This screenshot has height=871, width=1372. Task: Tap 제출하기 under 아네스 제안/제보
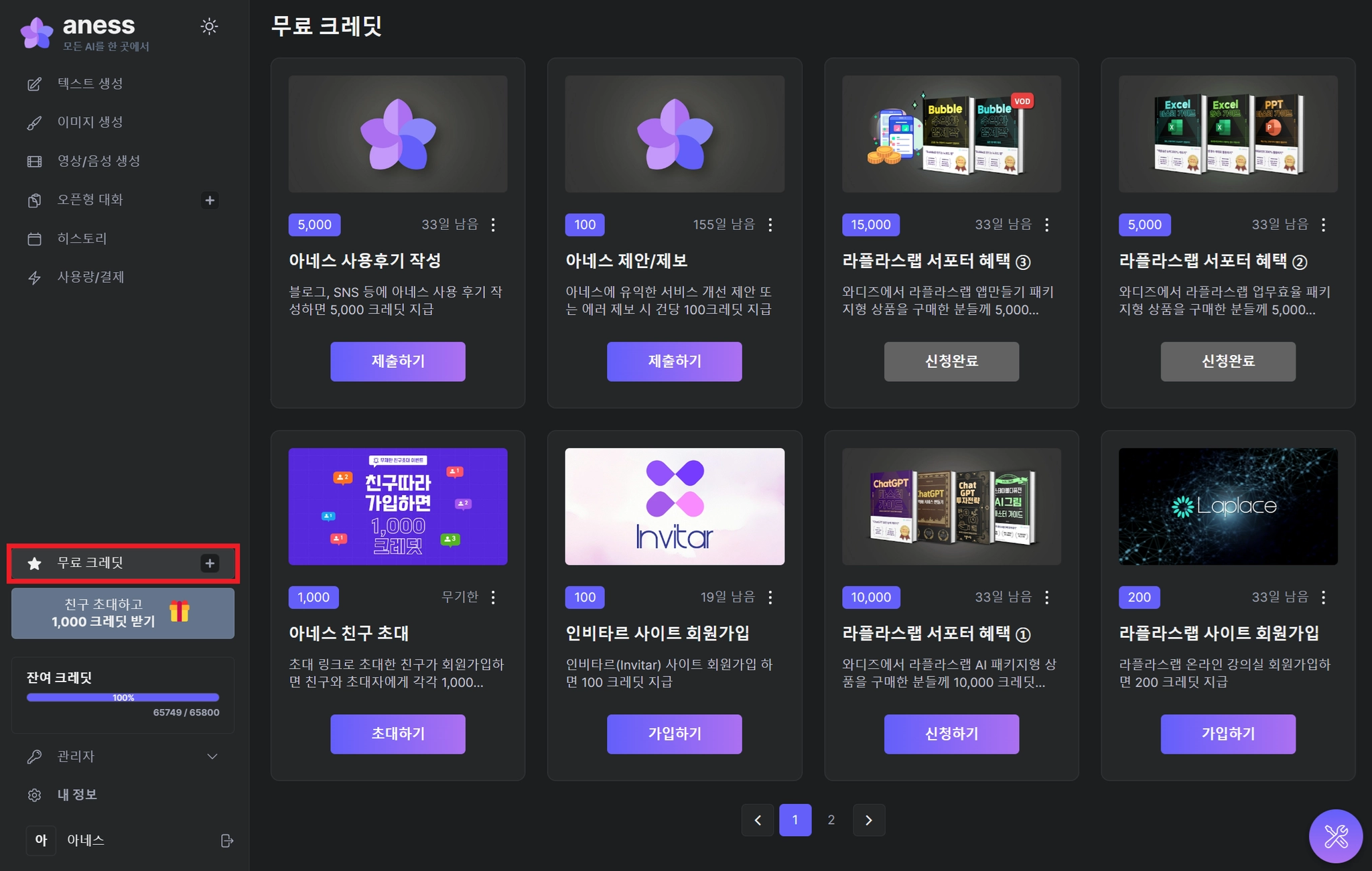pos(674,361)
